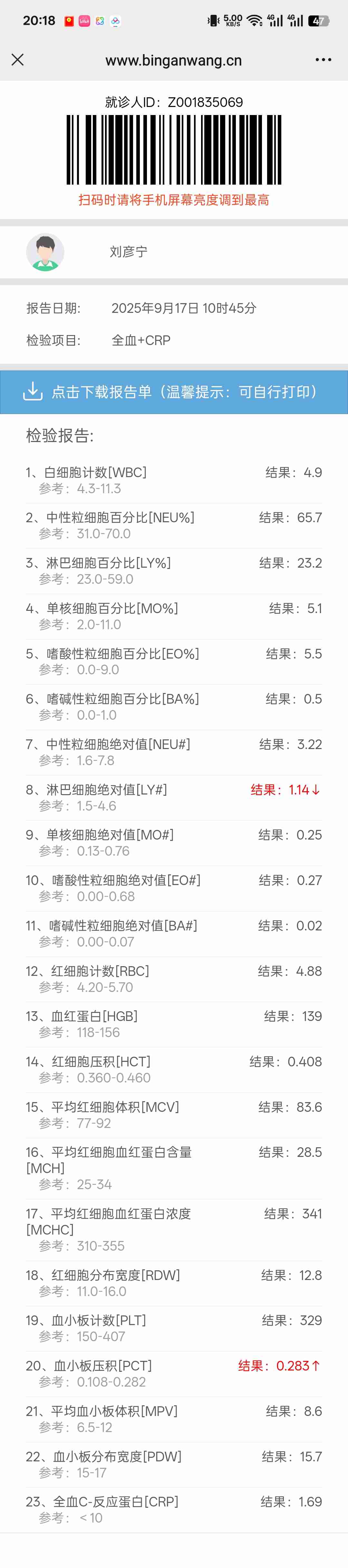
Task: Download the report via 点击下载报告单 button
Action: pyautogui.click(x=174, y=391)
